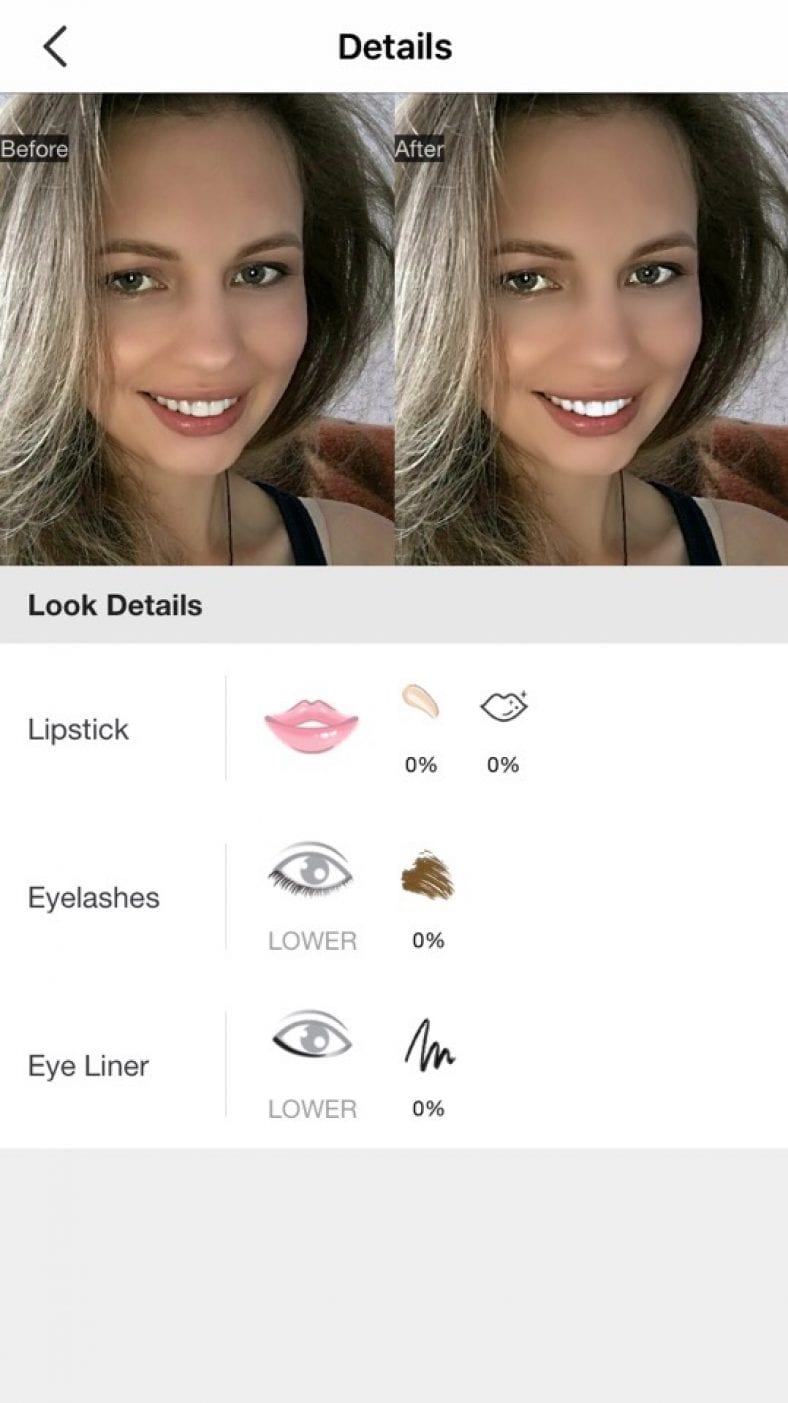Image resolution: width=788 pixels, height=1403 pixels.
Task: Expand the Lipstick detail row
Action: tap(77, 729)
